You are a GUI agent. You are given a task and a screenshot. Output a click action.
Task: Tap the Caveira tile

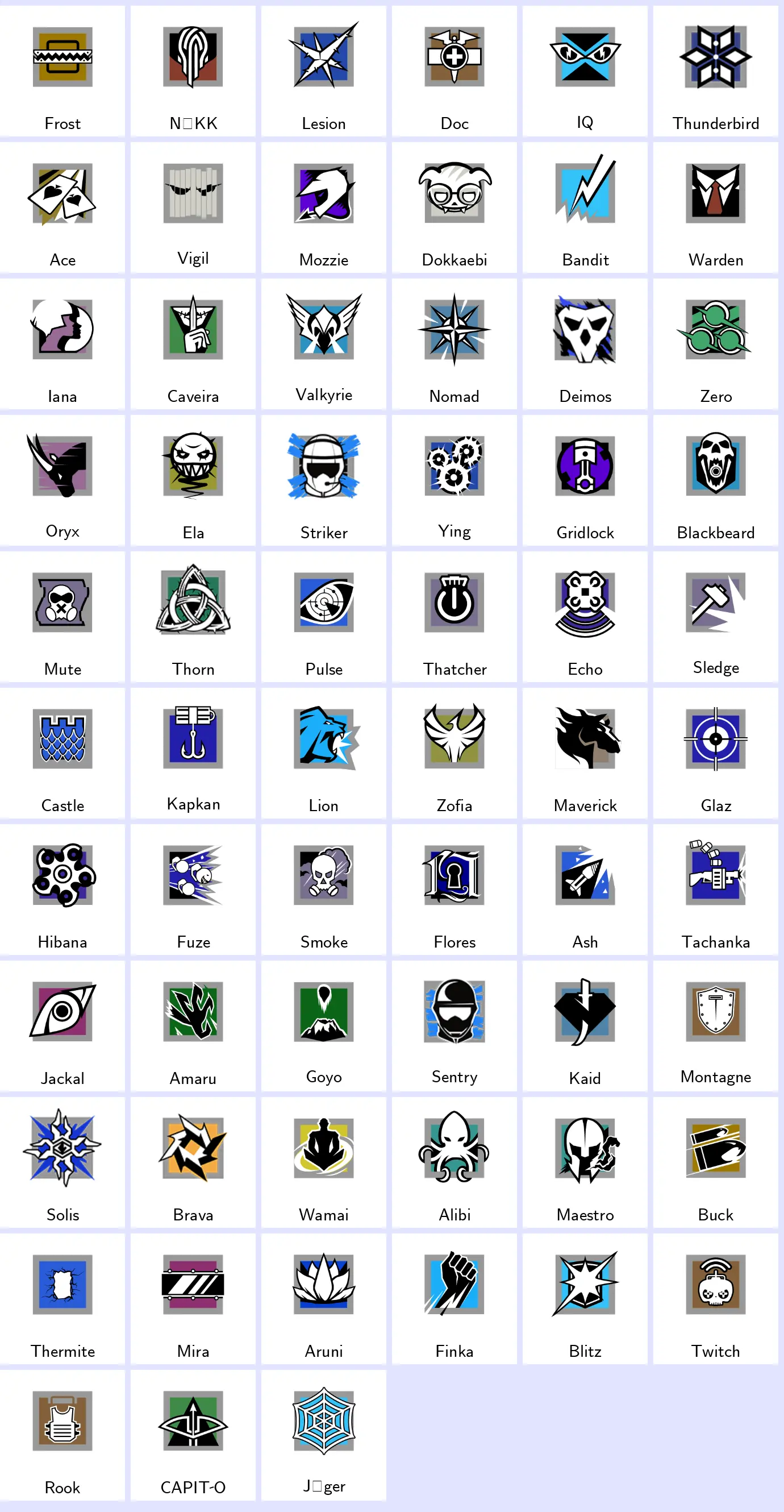coord(193,344)
